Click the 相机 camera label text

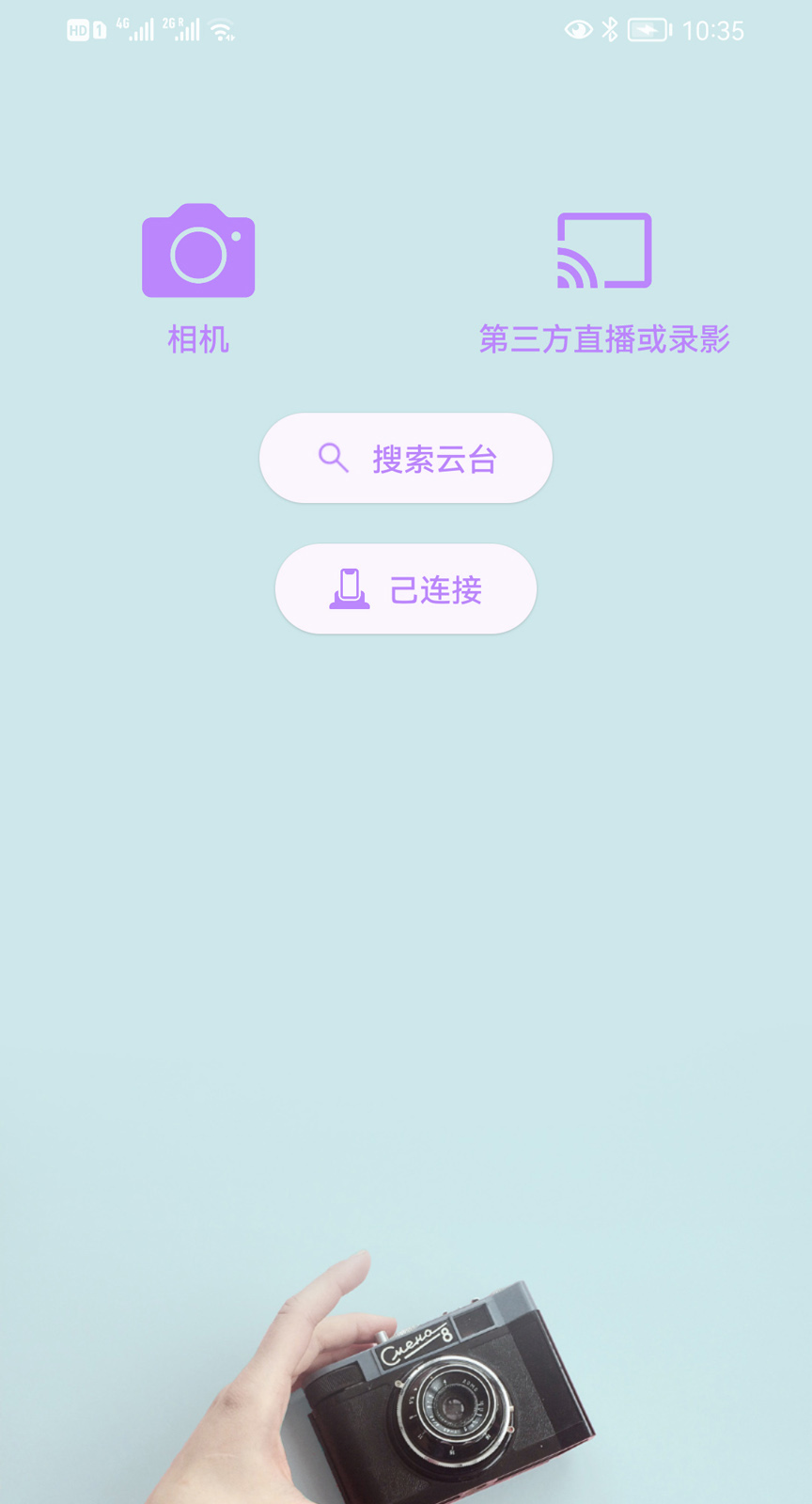(x=197, y=340)
